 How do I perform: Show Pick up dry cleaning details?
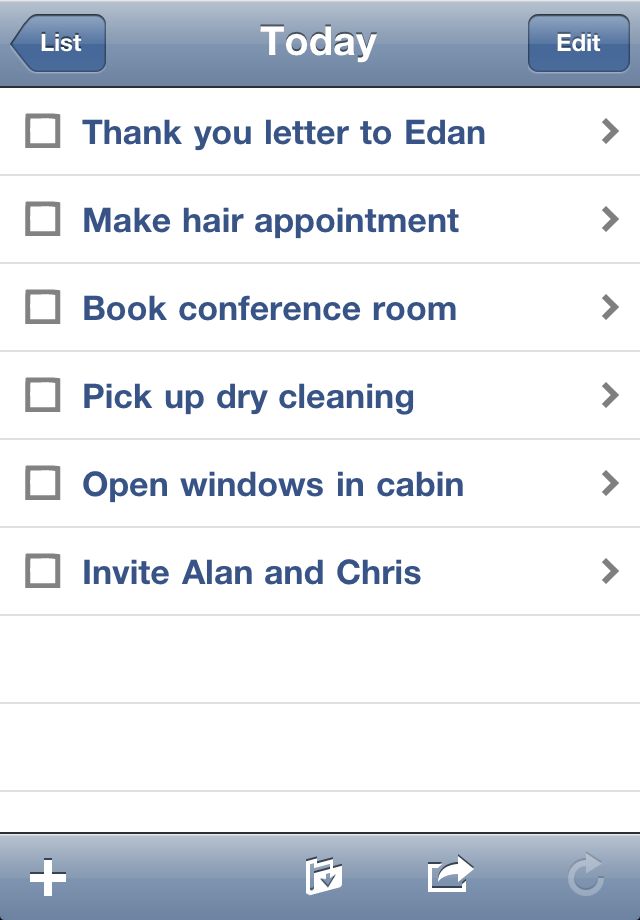click(610, 395)
